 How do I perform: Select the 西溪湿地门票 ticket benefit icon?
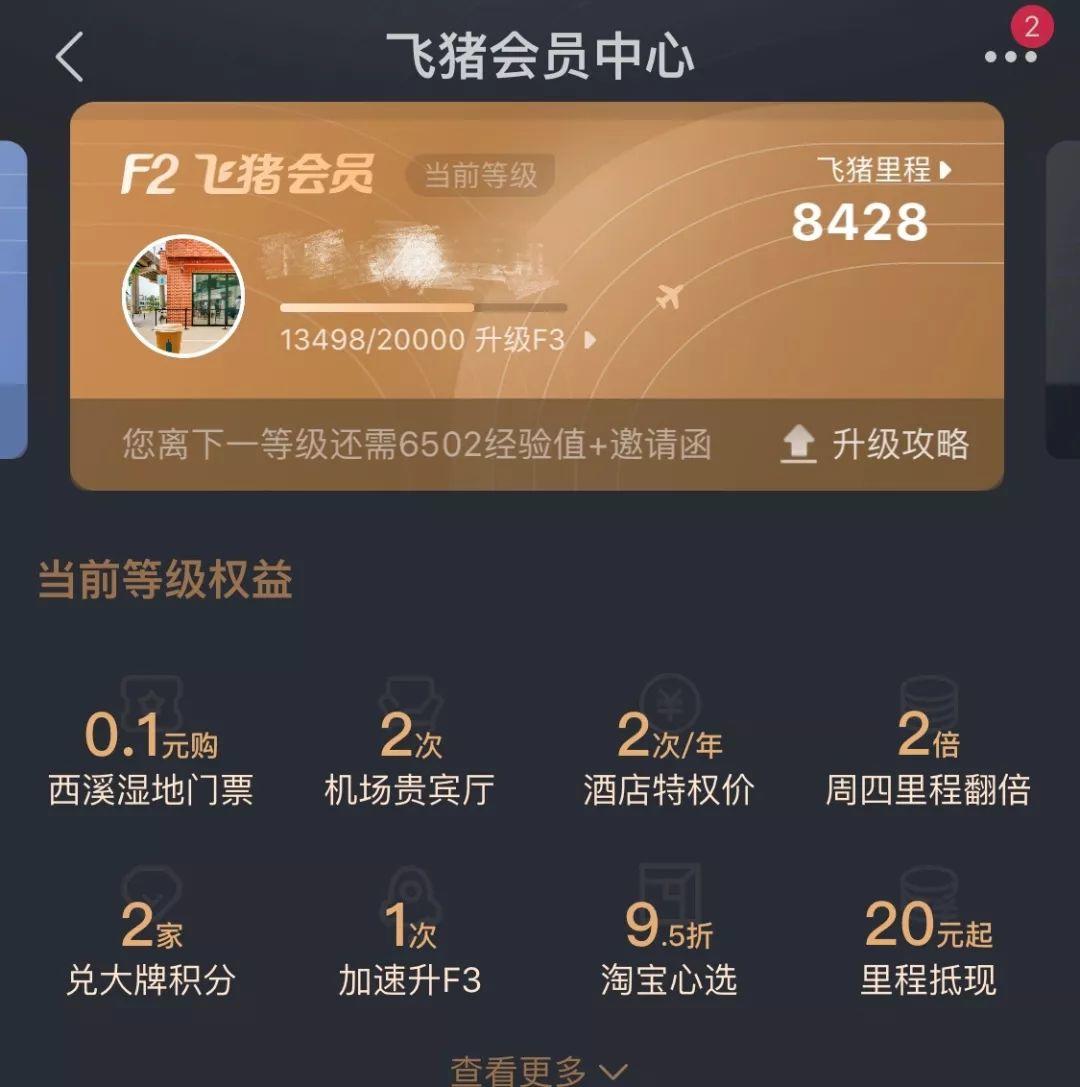[150, 700]
